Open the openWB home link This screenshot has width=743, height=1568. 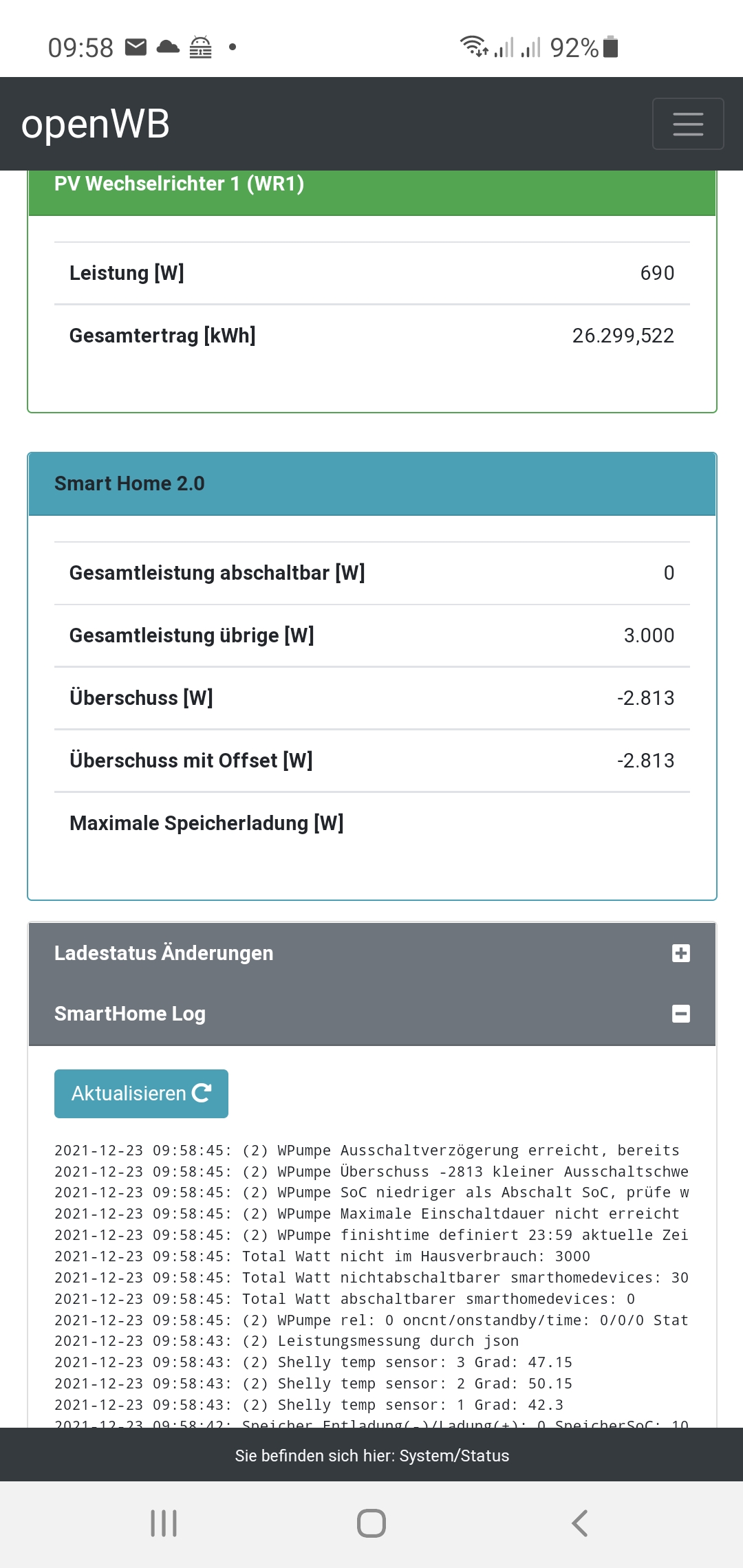coord(96,124)
